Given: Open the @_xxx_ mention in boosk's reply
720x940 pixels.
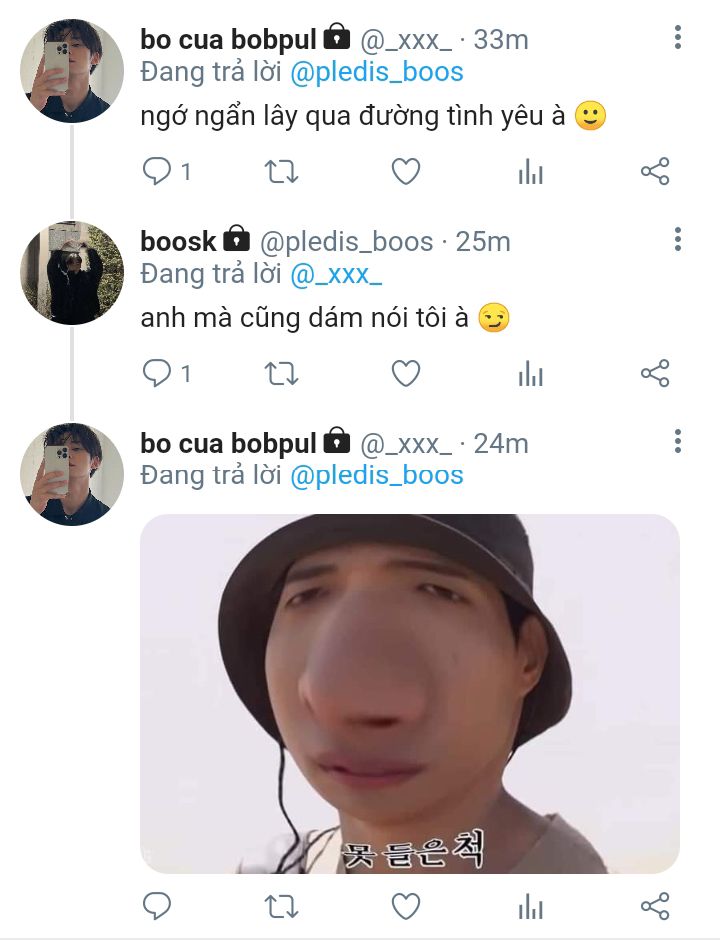Looking at the screenshot, I should tap(336, 273).
